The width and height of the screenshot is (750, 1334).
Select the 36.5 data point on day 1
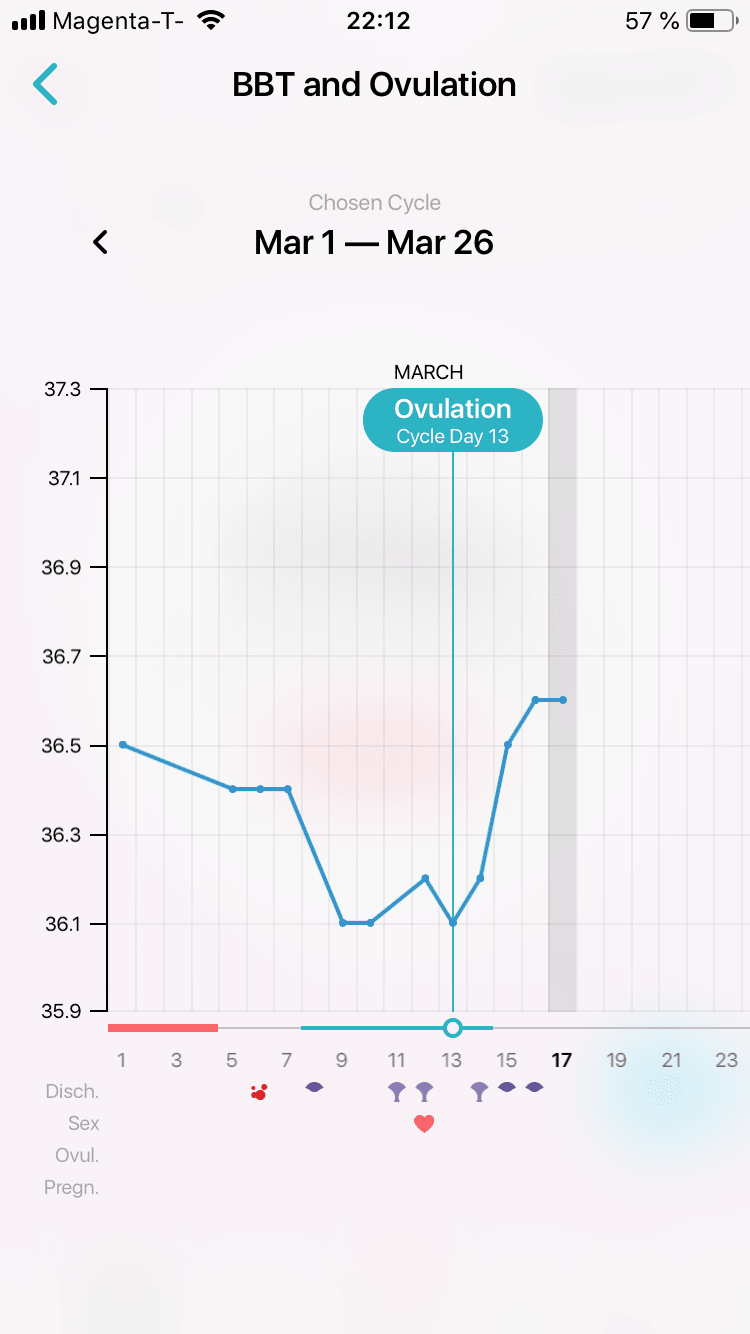[x=122, y=744]
